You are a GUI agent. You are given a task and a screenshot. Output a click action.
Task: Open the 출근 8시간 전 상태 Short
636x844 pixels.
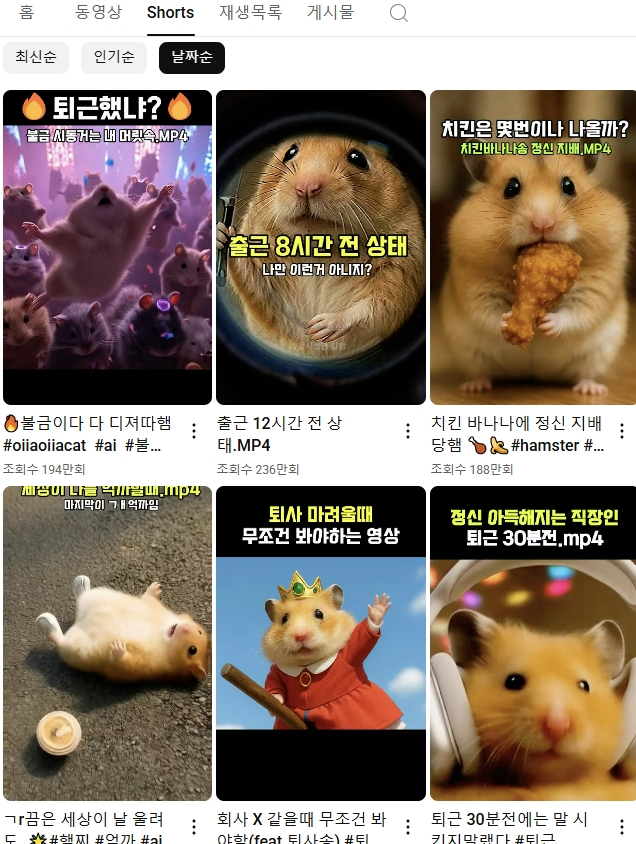coord(321,247)
